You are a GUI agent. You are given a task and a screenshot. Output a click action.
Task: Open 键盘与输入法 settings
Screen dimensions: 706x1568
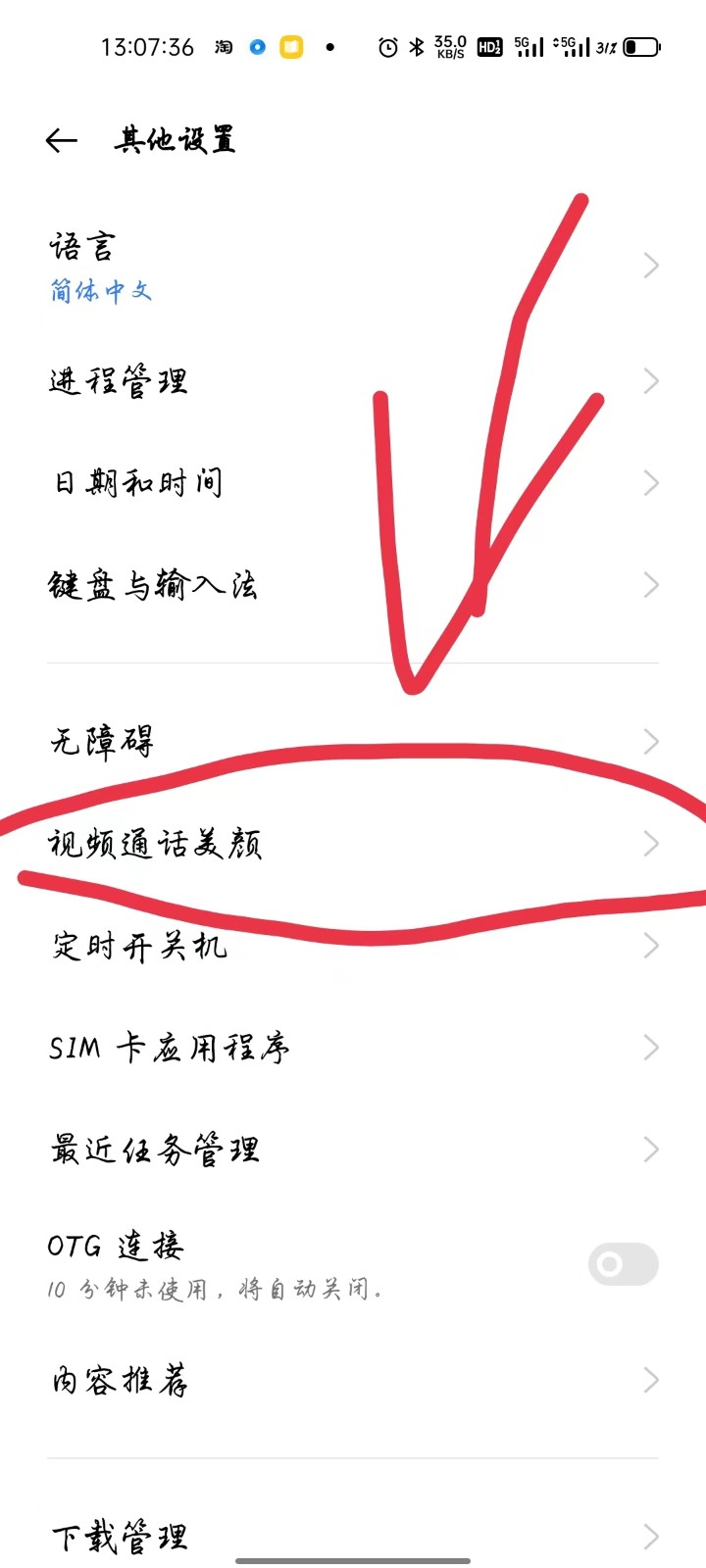[353, 586]
